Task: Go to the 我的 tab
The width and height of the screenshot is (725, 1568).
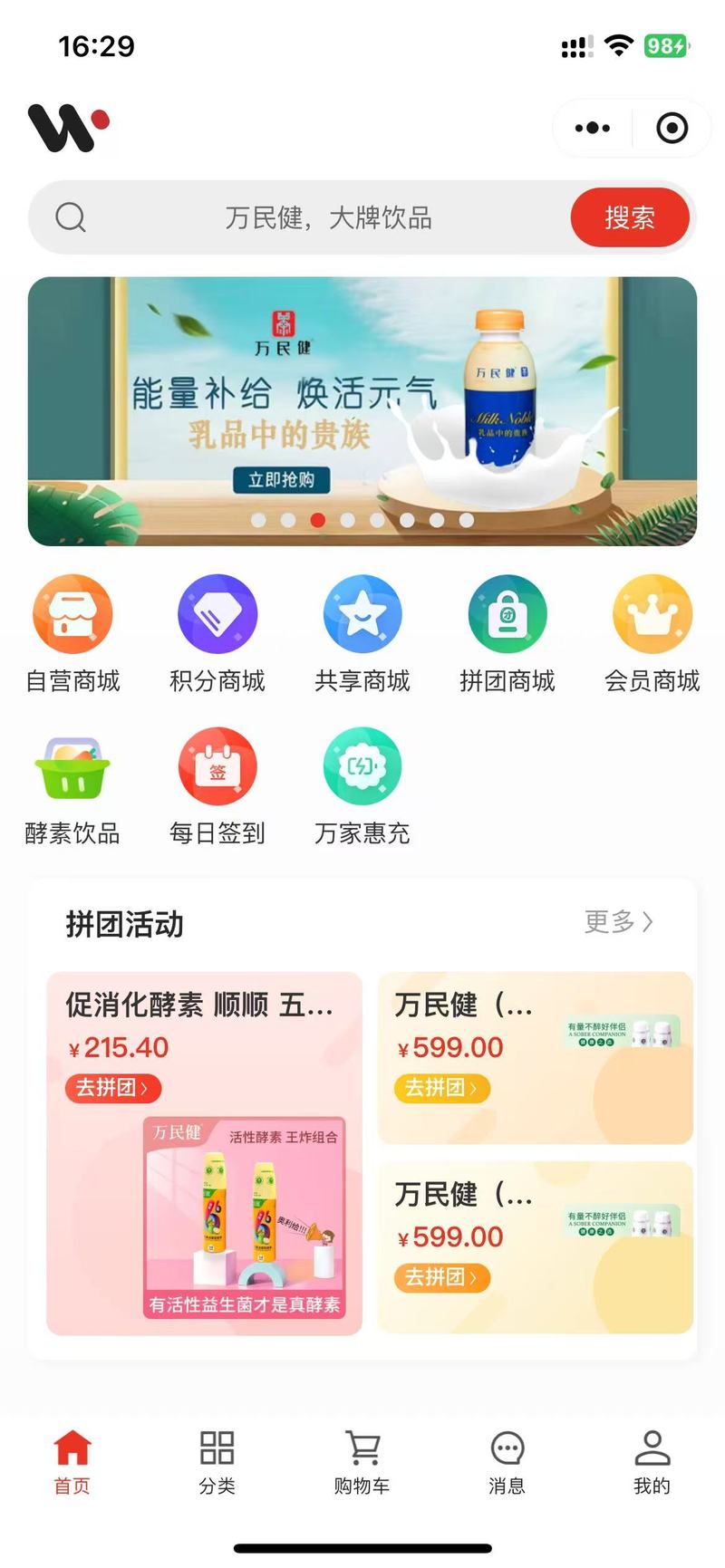Action: coord(652,1460)
